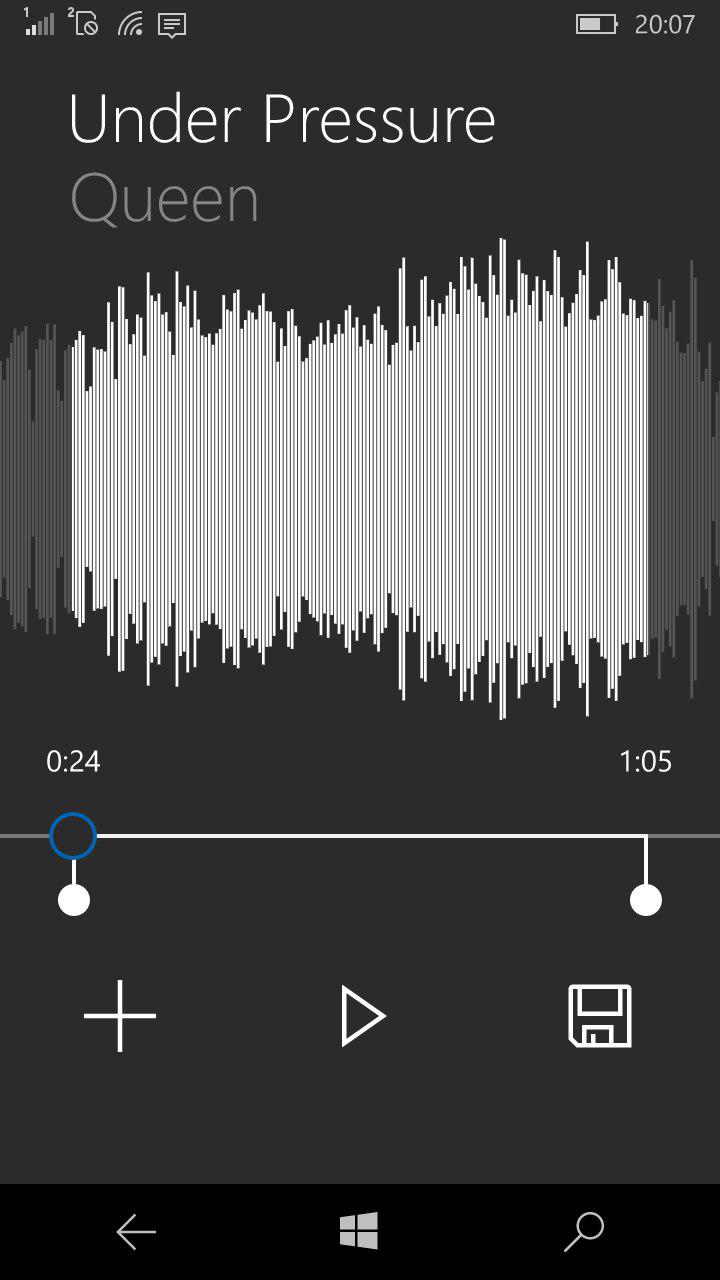Save the trimmed clip with the floppy-disk icon
The height and width of the screenshot is (1280, 720).
[600, 1016]
